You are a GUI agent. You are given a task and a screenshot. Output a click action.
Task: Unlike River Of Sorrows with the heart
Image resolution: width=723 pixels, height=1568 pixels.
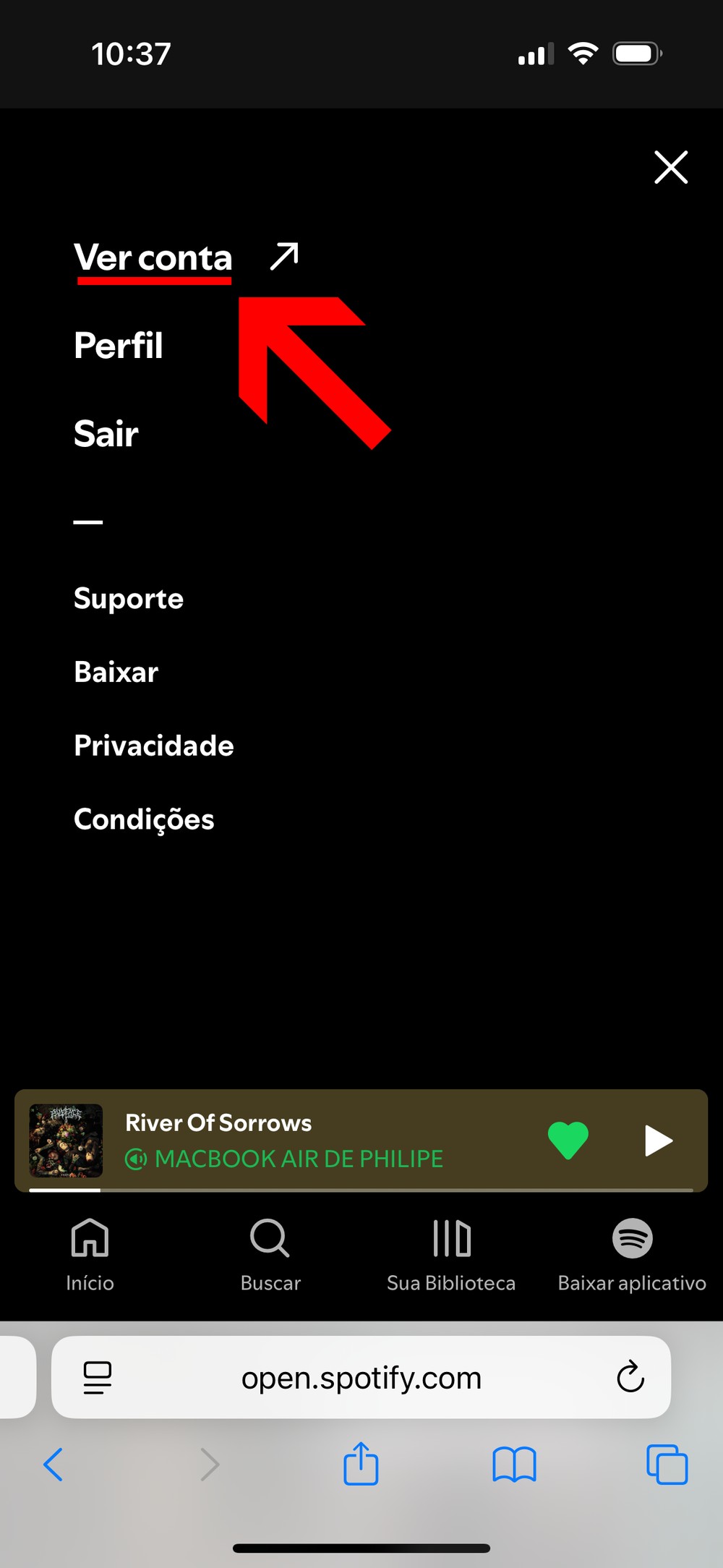point(568,1141)
